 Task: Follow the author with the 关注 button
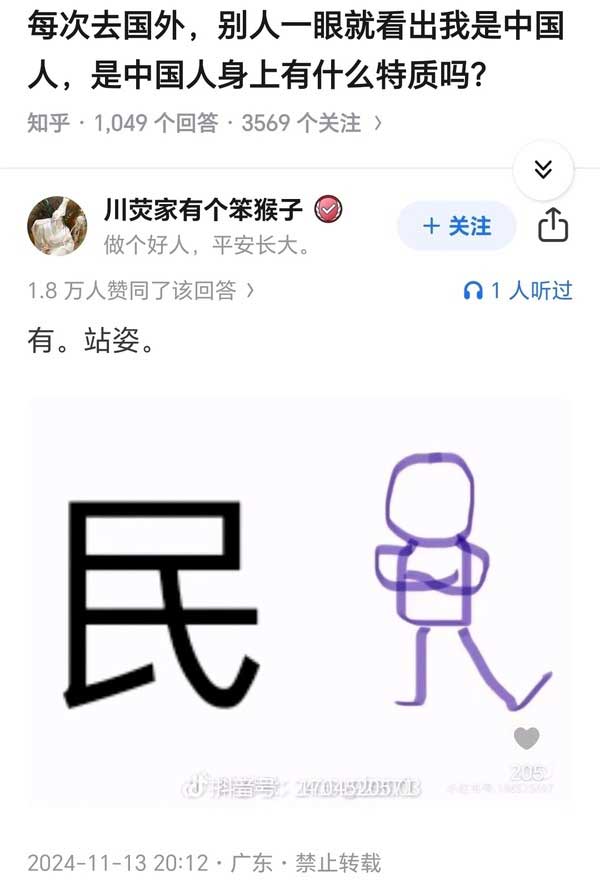456,226
